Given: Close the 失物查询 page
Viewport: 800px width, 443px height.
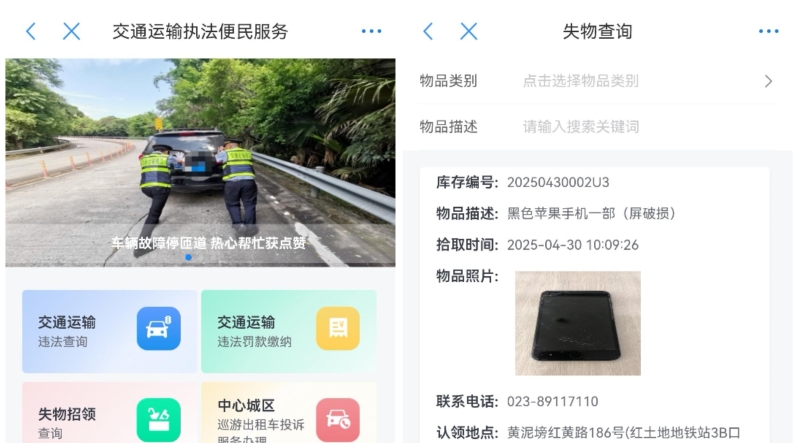Looking at the screenshot, I should [x=468, y=31].
